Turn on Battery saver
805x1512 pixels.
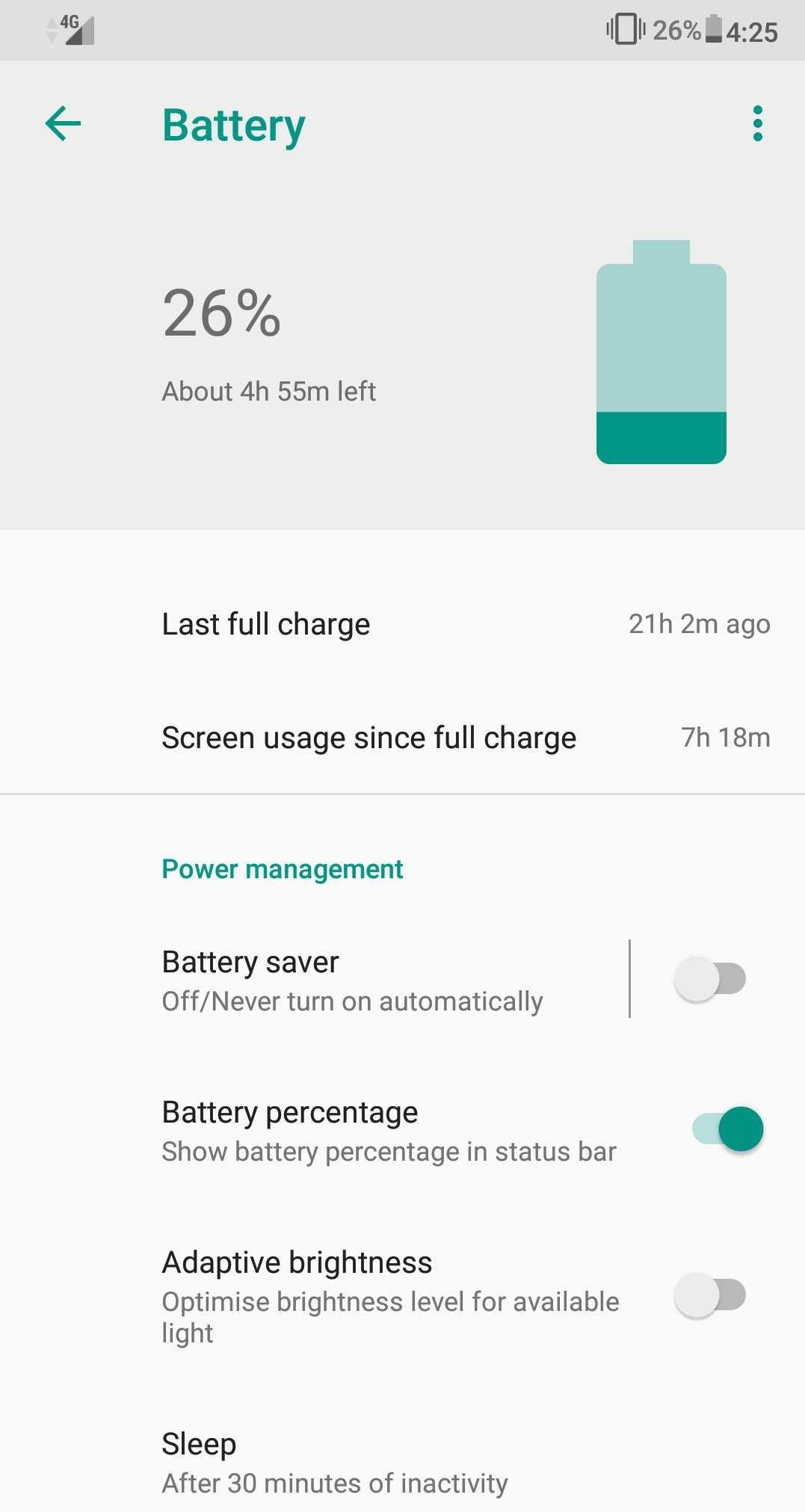[709, 978]
